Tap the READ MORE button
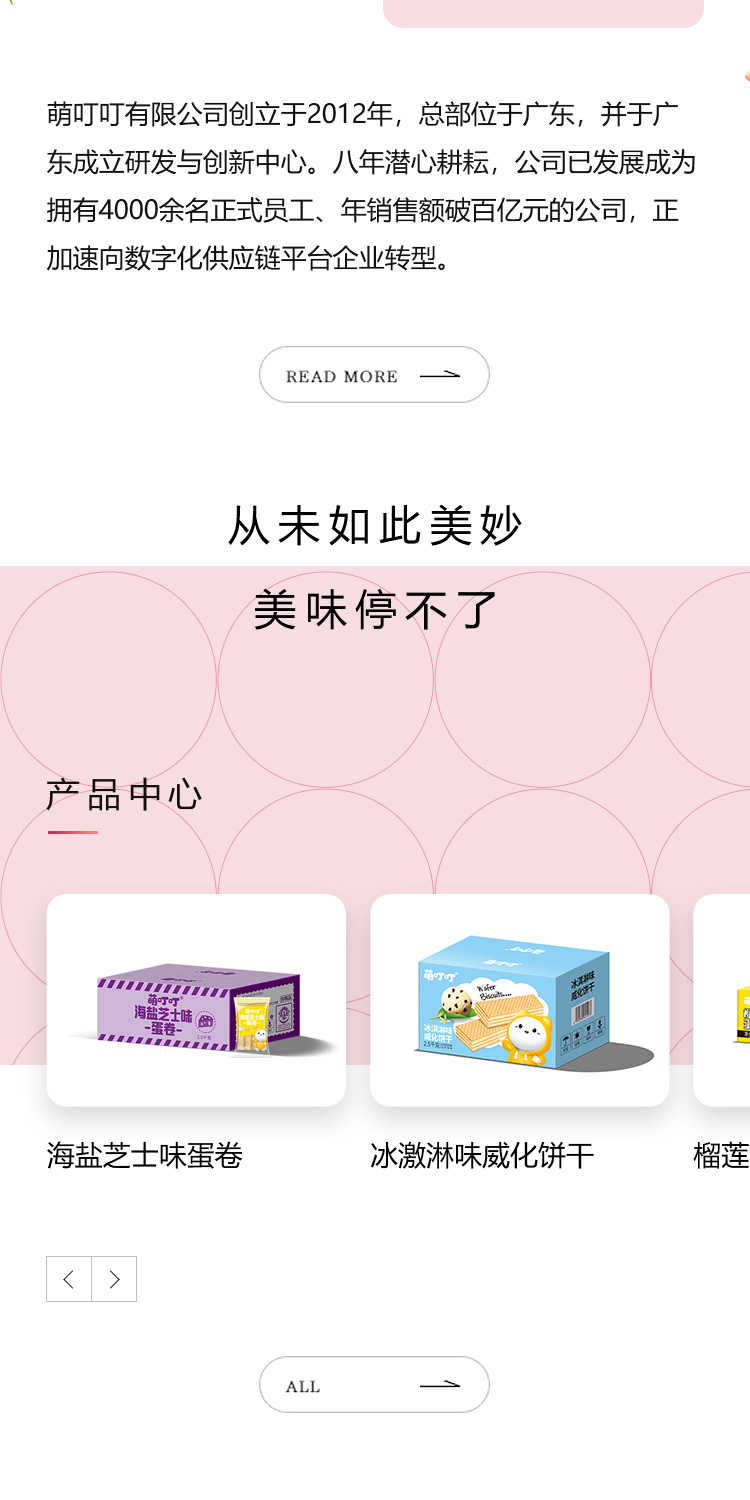The image size is (750, 1500). (374, 375)
